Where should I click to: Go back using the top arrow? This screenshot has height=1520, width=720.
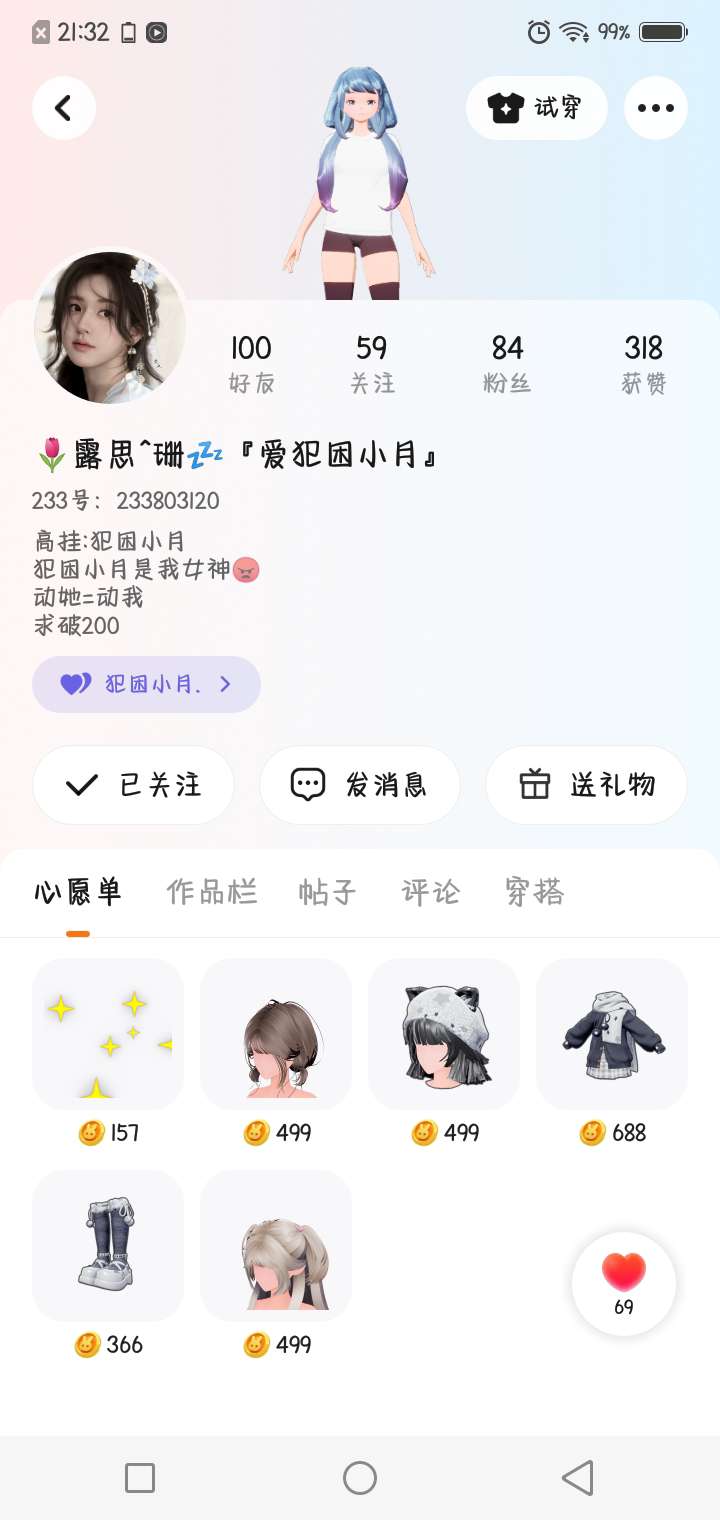64,108
